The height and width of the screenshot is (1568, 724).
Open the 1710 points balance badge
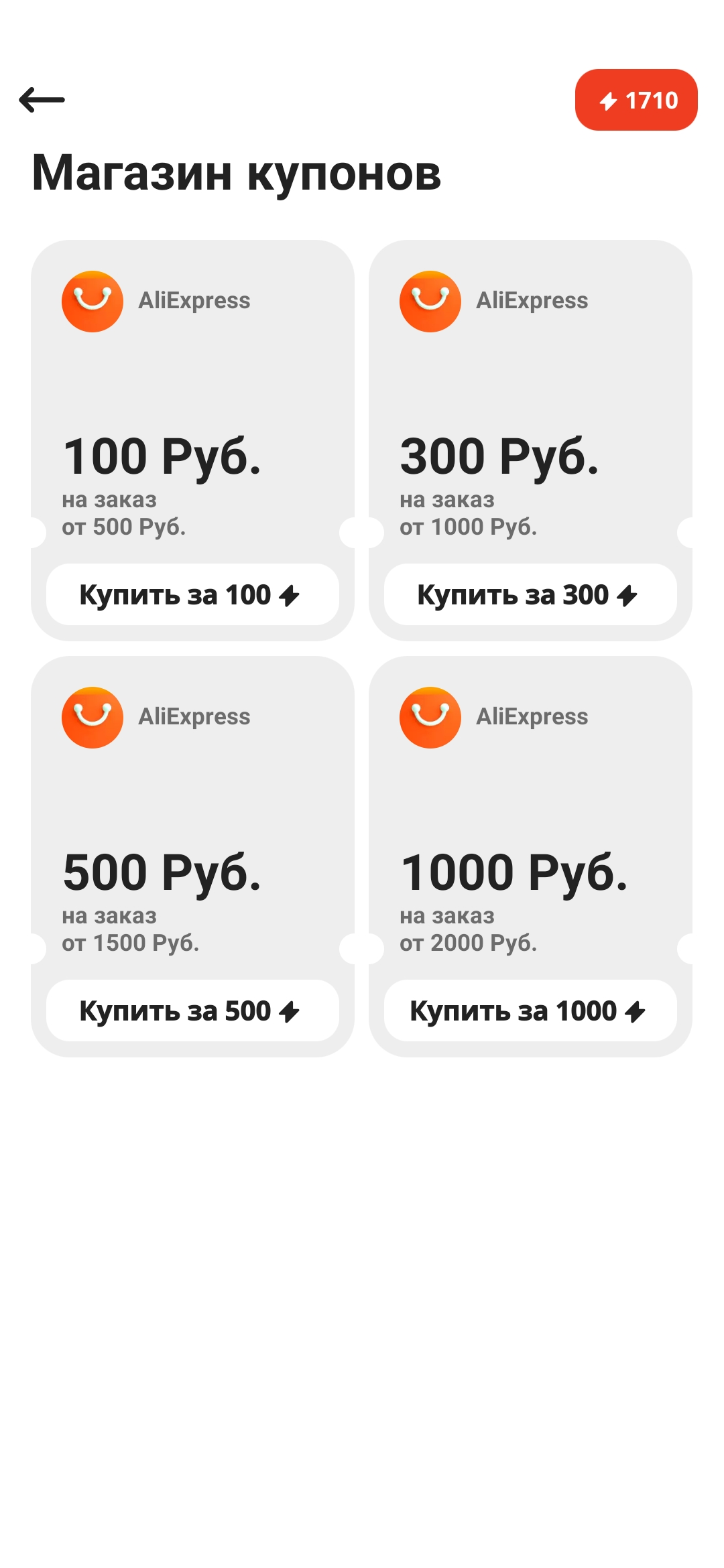[x=636, y=100]
